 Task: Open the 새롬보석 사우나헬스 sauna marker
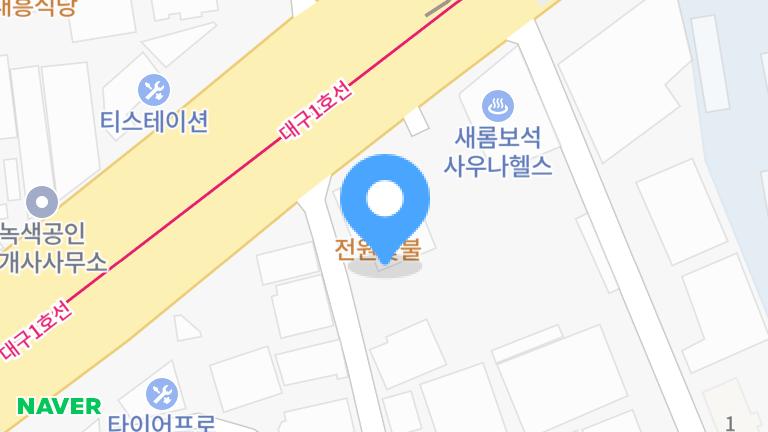497,104
